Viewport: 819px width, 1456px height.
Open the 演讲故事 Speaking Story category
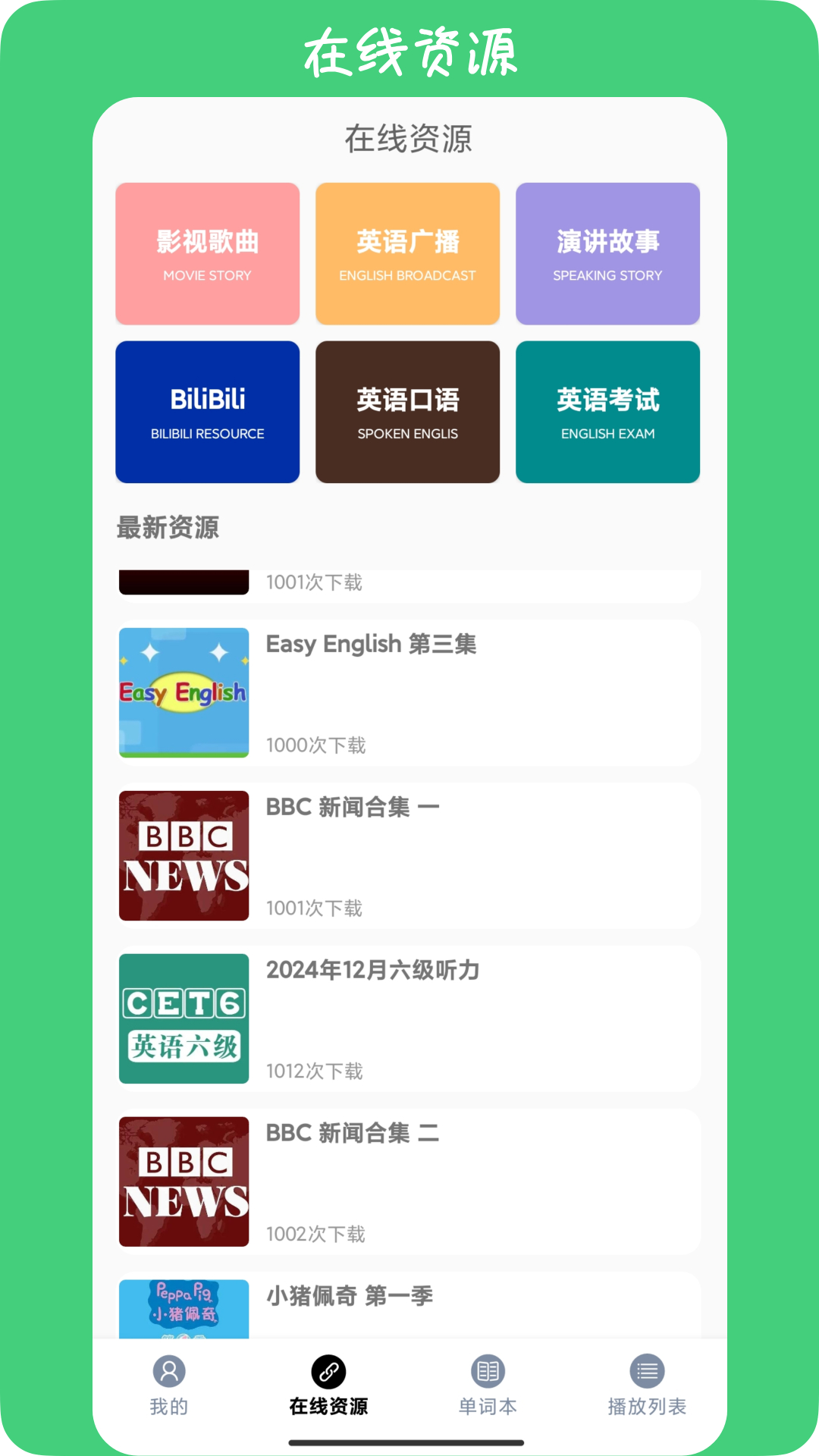pos(607,253)
